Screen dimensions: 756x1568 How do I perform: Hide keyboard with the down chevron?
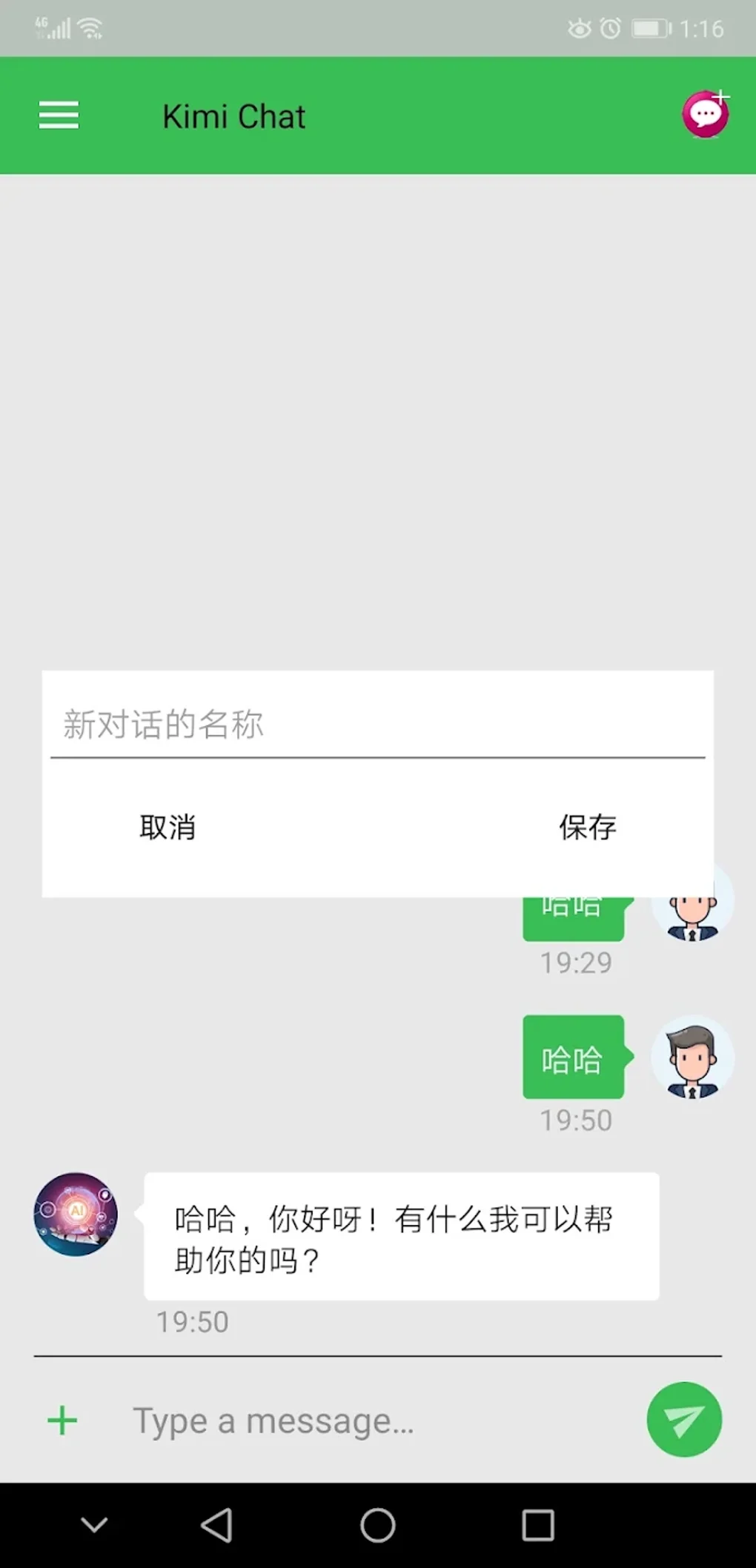[x=94, y=1524]
